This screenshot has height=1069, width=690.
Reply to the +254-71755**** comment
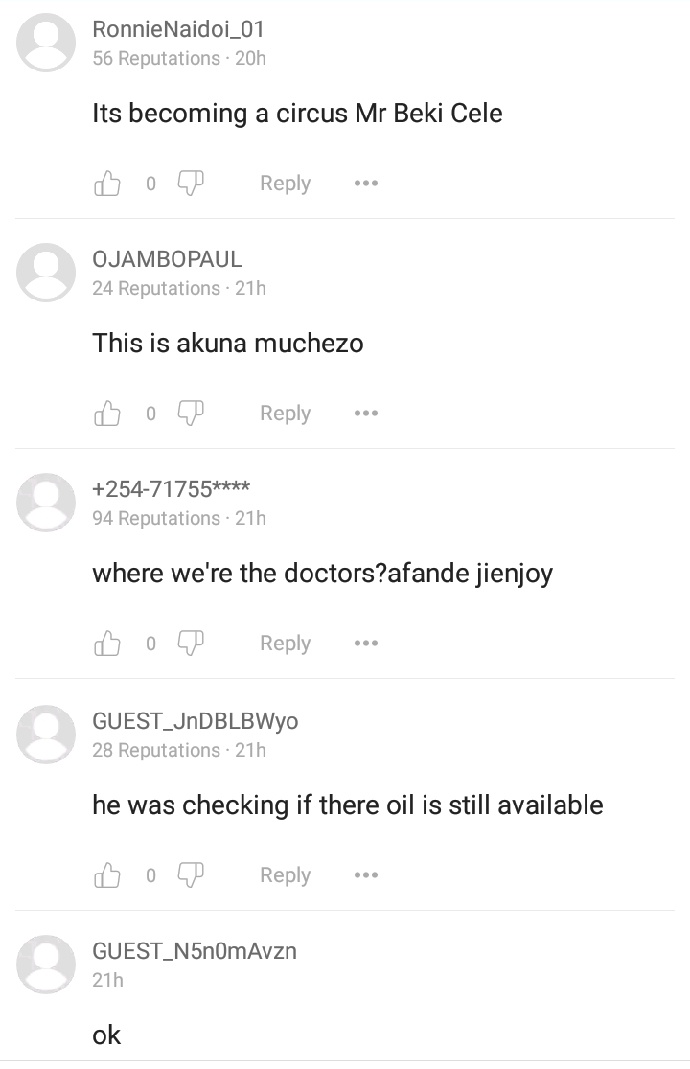(285, 643)
